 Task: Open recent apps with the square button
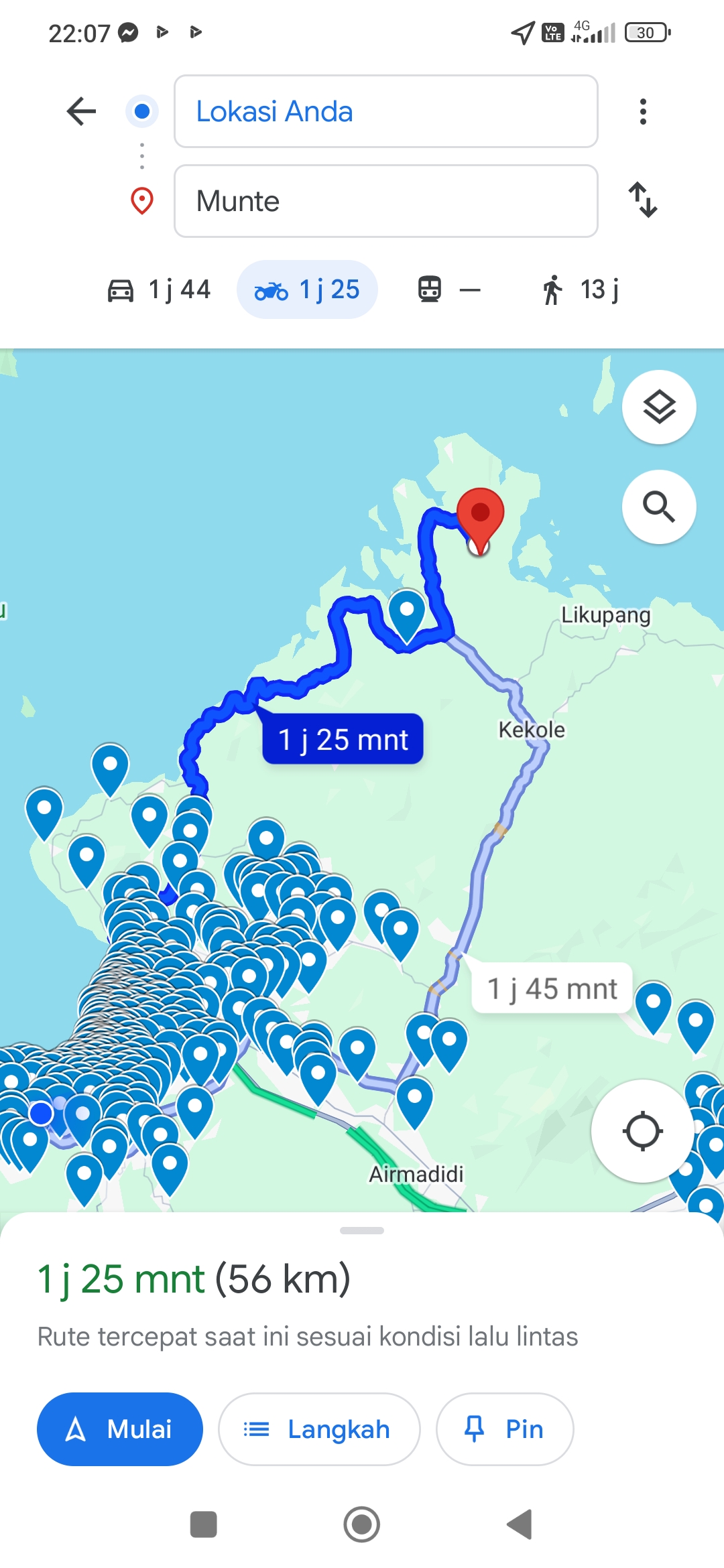pos(204,1524)
